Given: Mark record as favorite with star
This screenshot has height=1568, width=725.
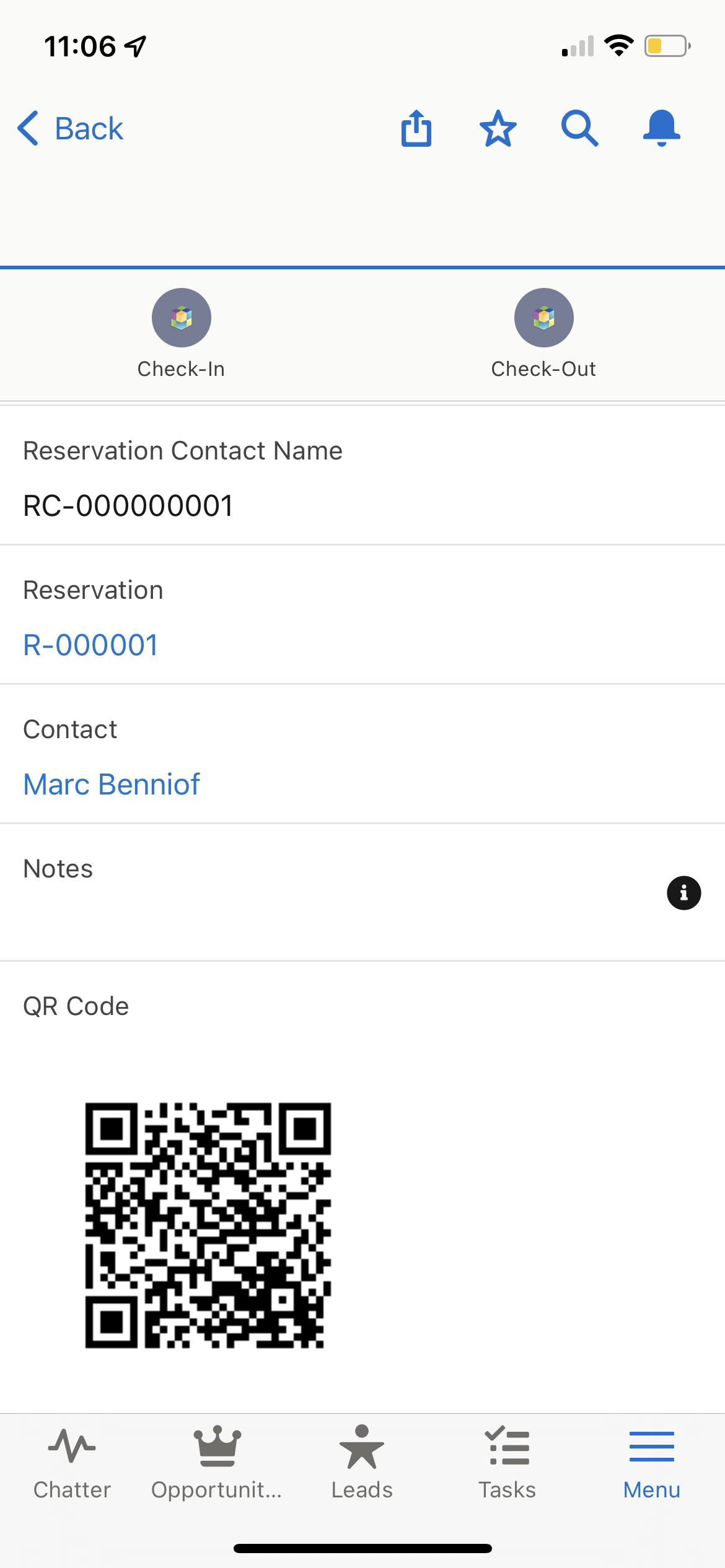Looking at the screenshot, I should click(x=498, y=129).
